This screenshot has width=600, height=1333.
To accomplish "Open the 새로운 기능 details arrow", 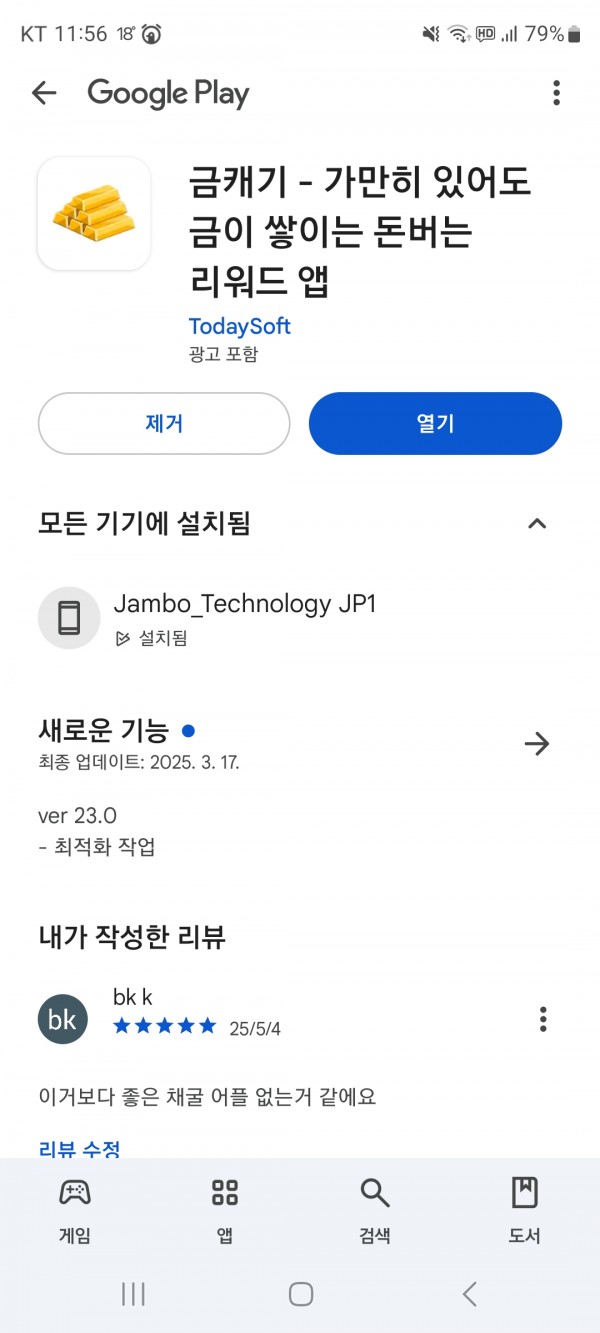I will point(537,743).
